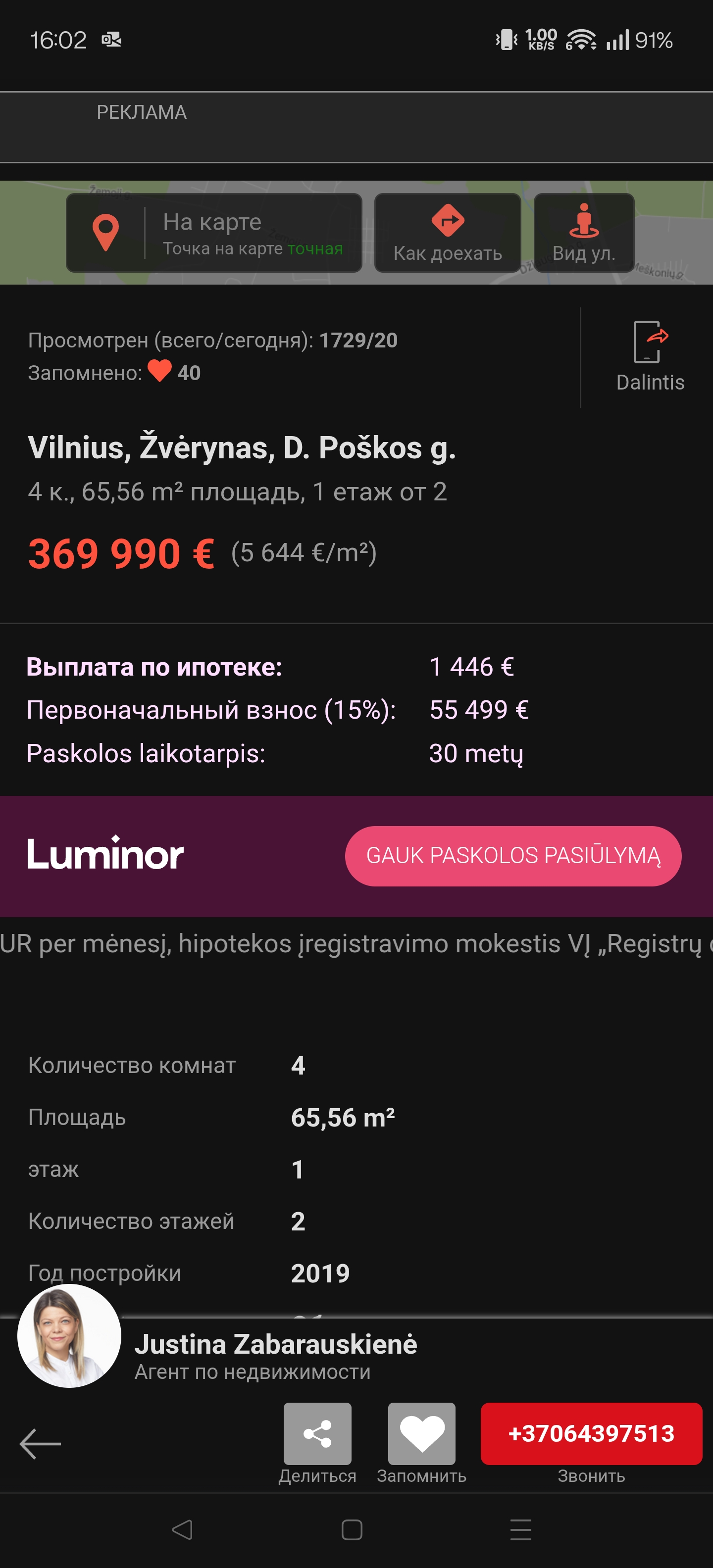Screen dimensions: 713x1568
Task: Tap the system home button
Action: 352,1529
